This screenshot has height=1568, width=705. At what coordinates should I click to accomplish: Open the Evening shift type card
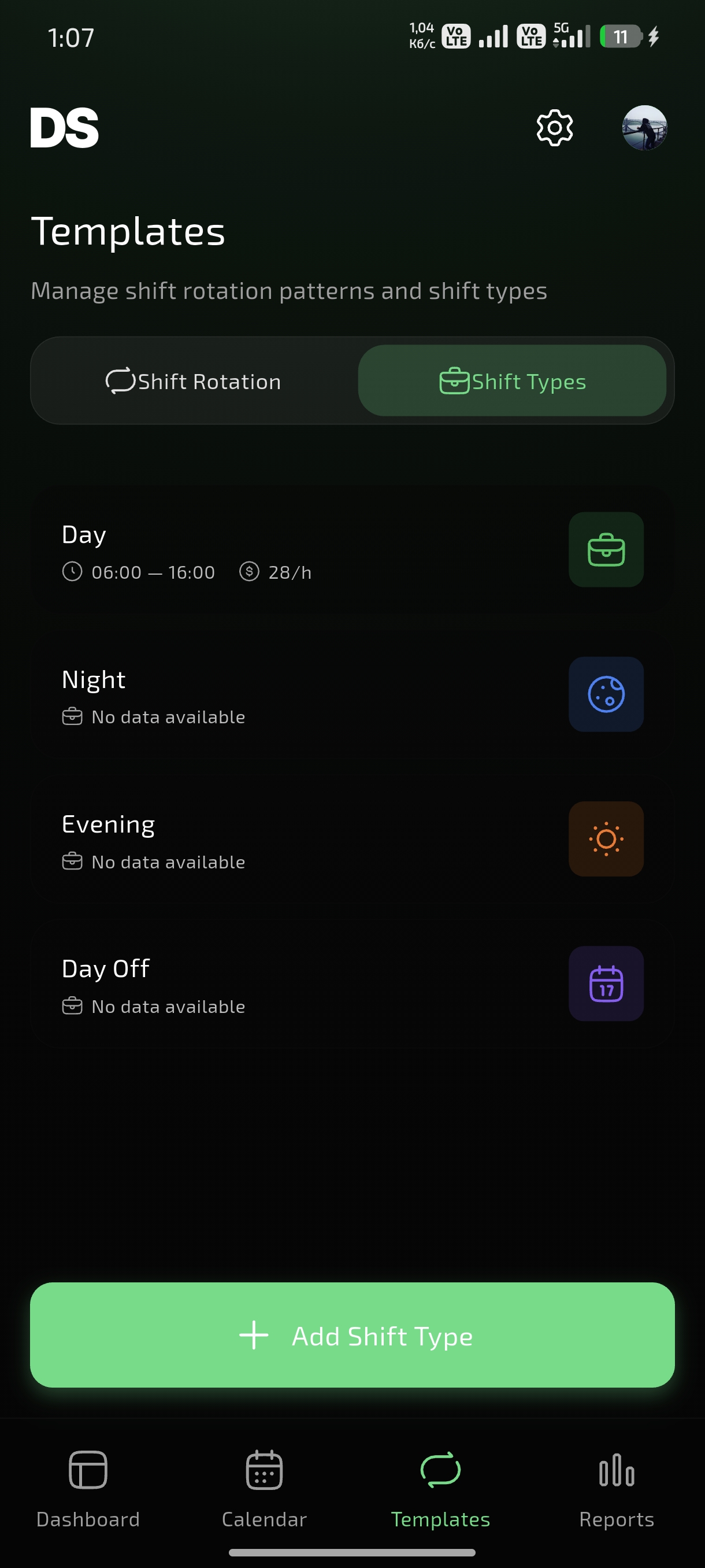tap(351, 840)
